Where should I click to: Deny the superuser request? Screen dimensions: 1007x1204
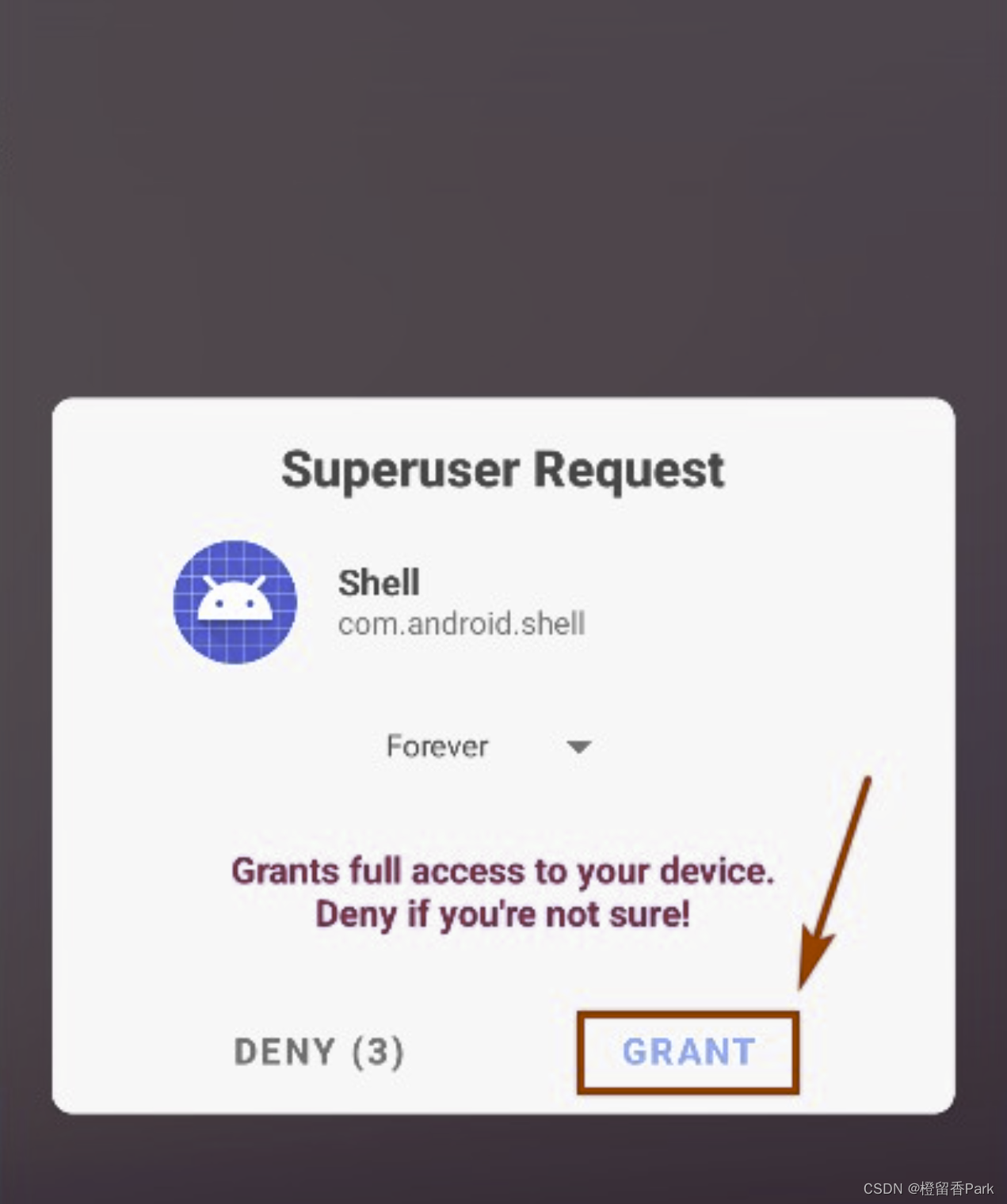click(319, 1052)
